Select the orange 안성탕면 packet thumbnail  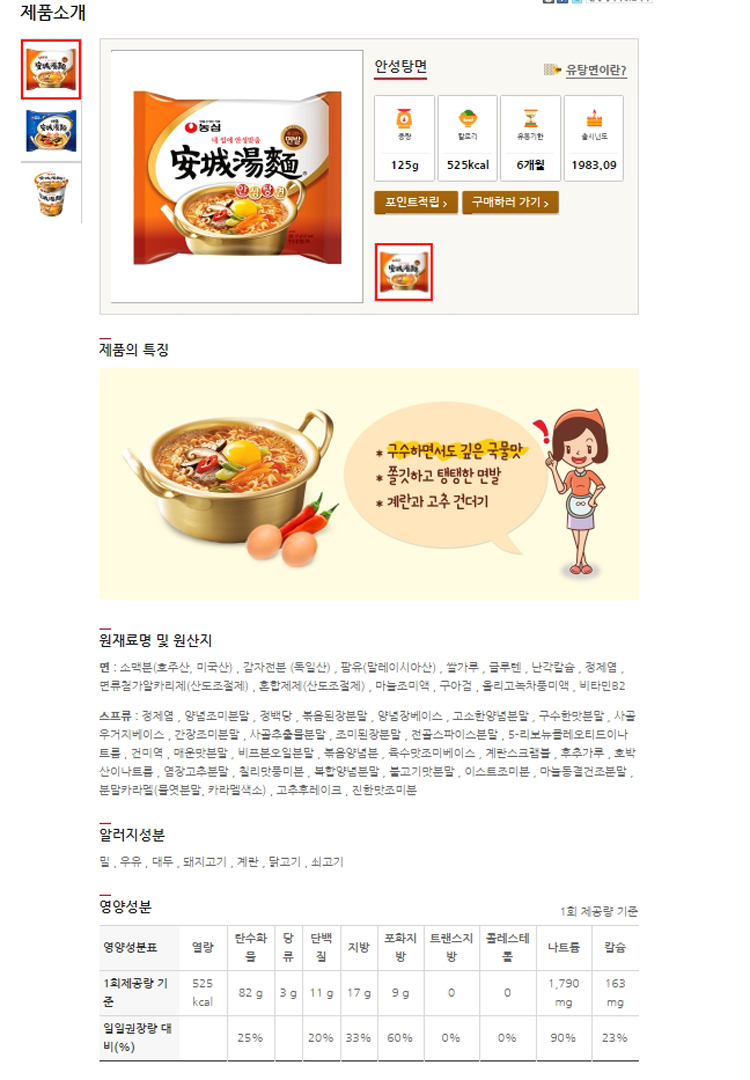[x=51, y=70]
